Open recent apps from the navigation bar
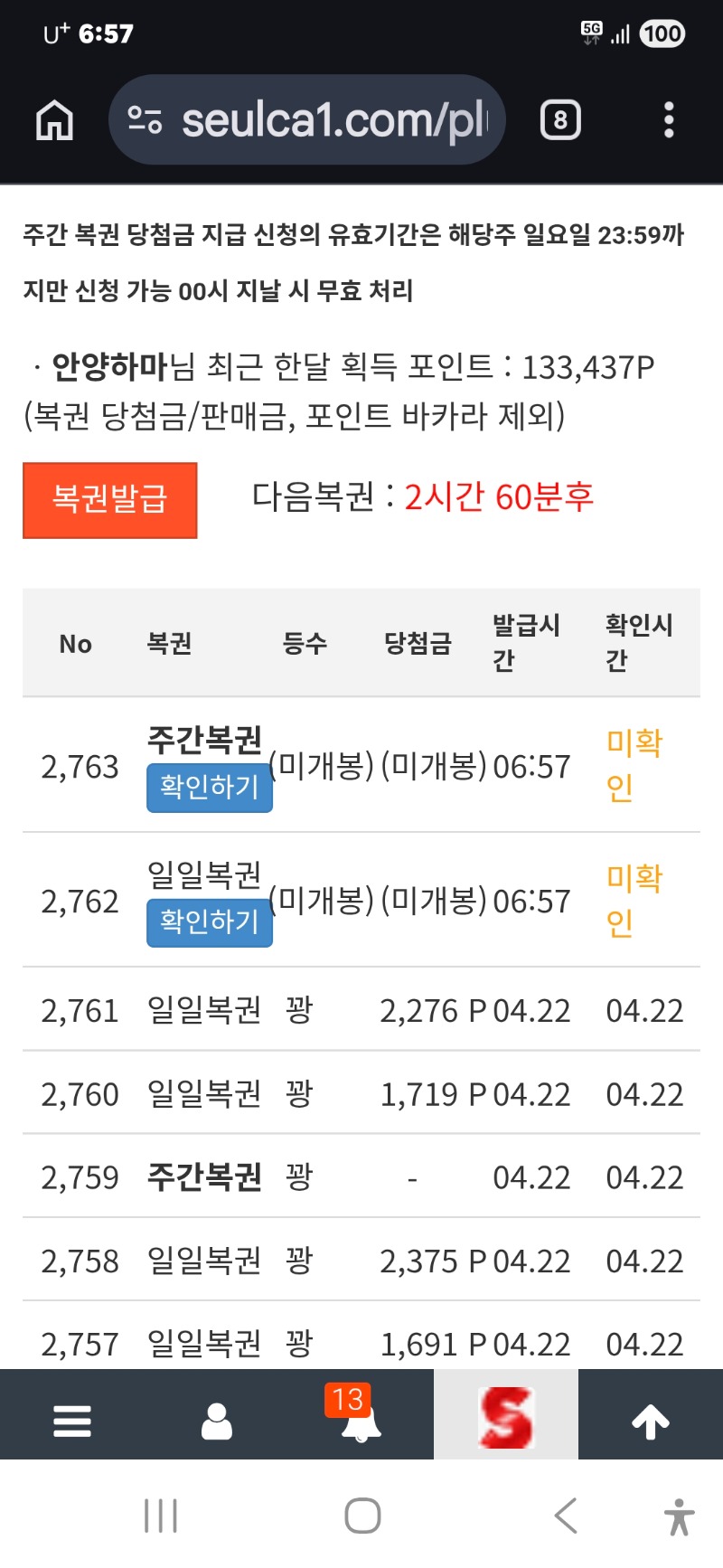Viewport: 723px width, 1568px height. (x=161, y=1516)
